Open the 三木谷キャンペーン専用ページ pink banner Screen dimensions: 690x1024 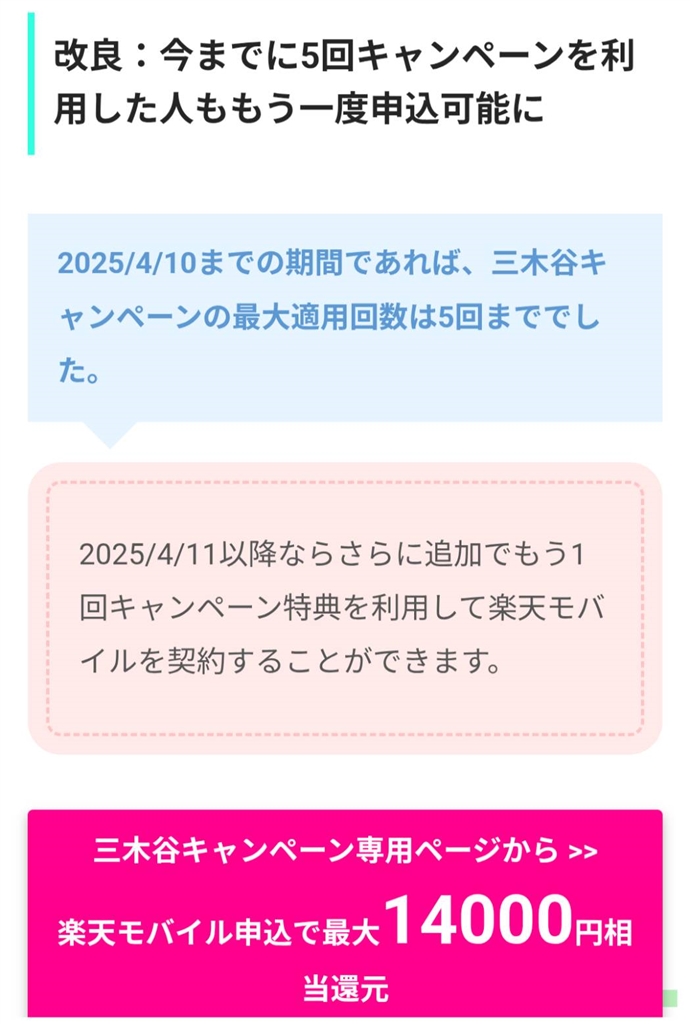click(345, 915)
